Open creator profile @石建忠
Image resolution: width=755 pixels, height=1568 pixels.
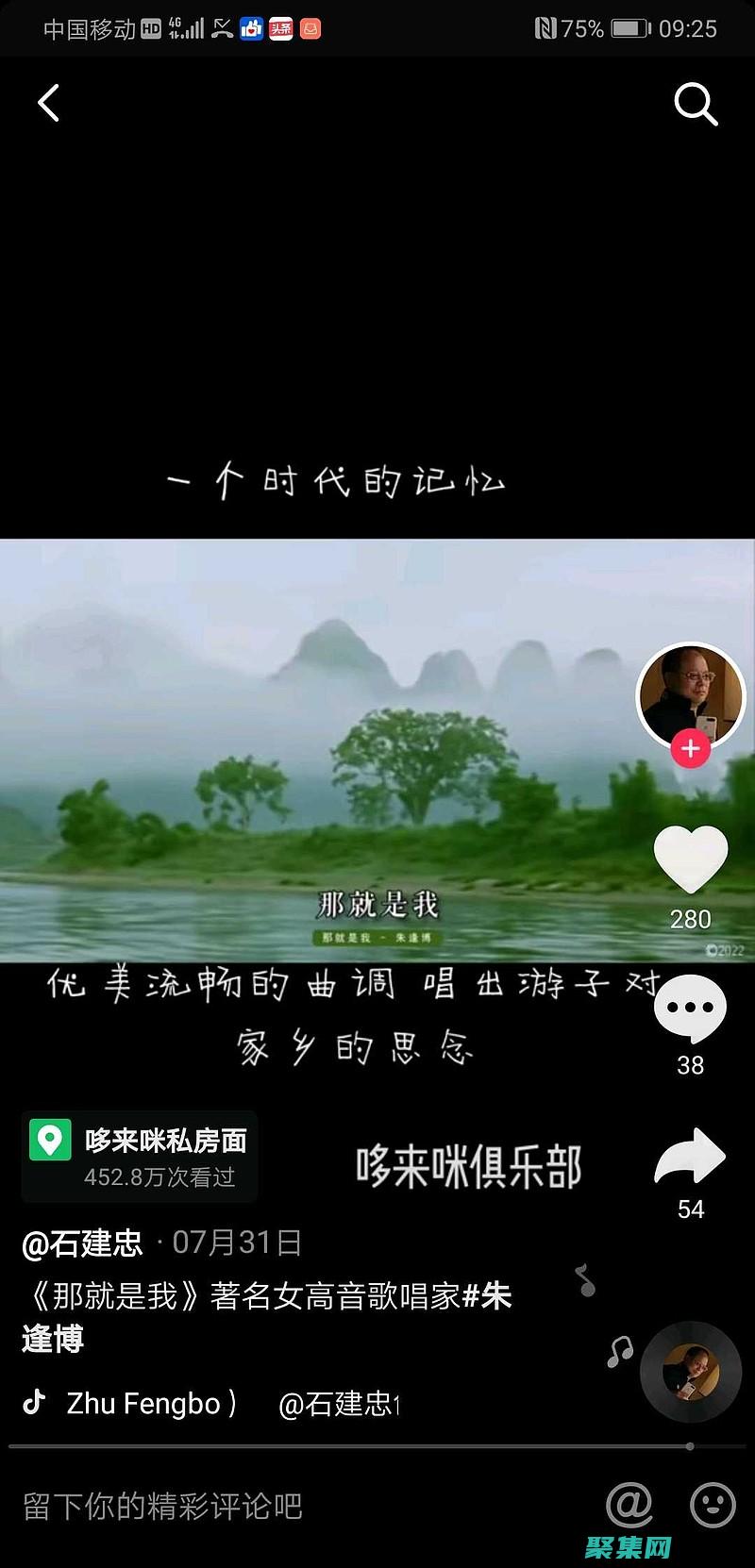[x=78, y=1244]
